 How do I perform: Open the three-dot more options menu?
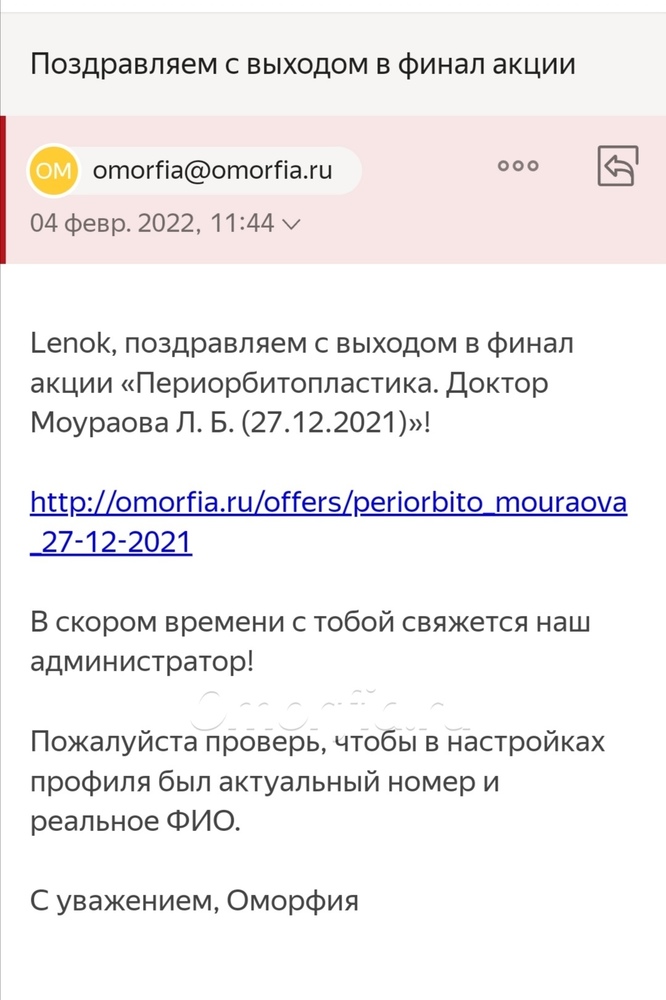(x=518, y=166)
